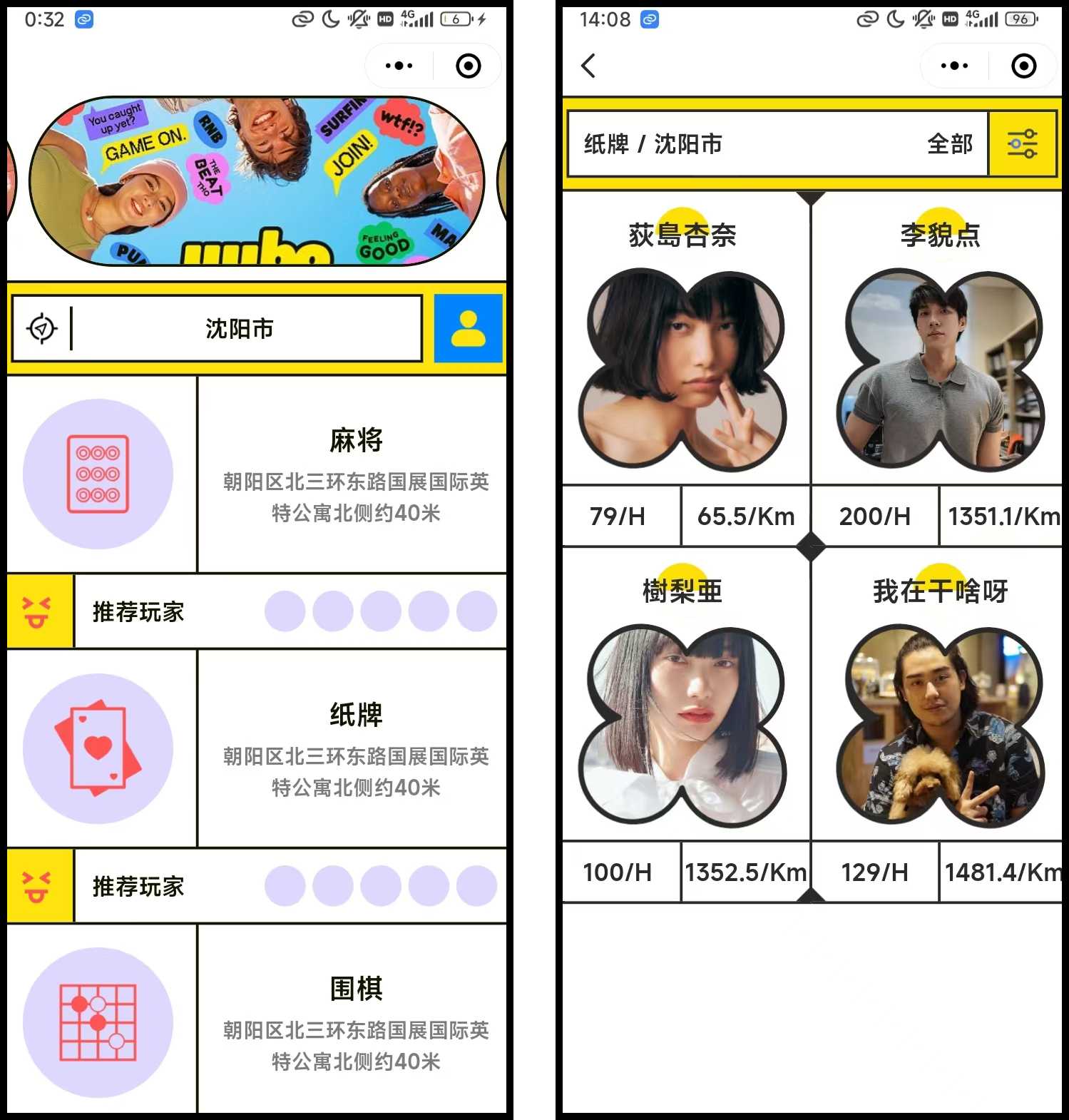Open 荻島杏奈's player card
This screenshot has width=1069, height=1120.
click(x=683, y=369)
